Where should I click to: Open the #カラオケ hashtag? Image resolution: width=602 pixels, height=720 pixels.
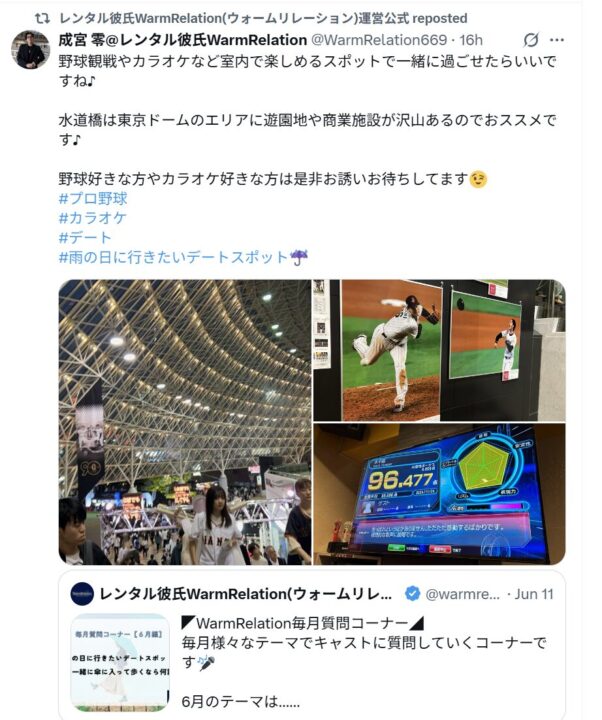point(93,217)
